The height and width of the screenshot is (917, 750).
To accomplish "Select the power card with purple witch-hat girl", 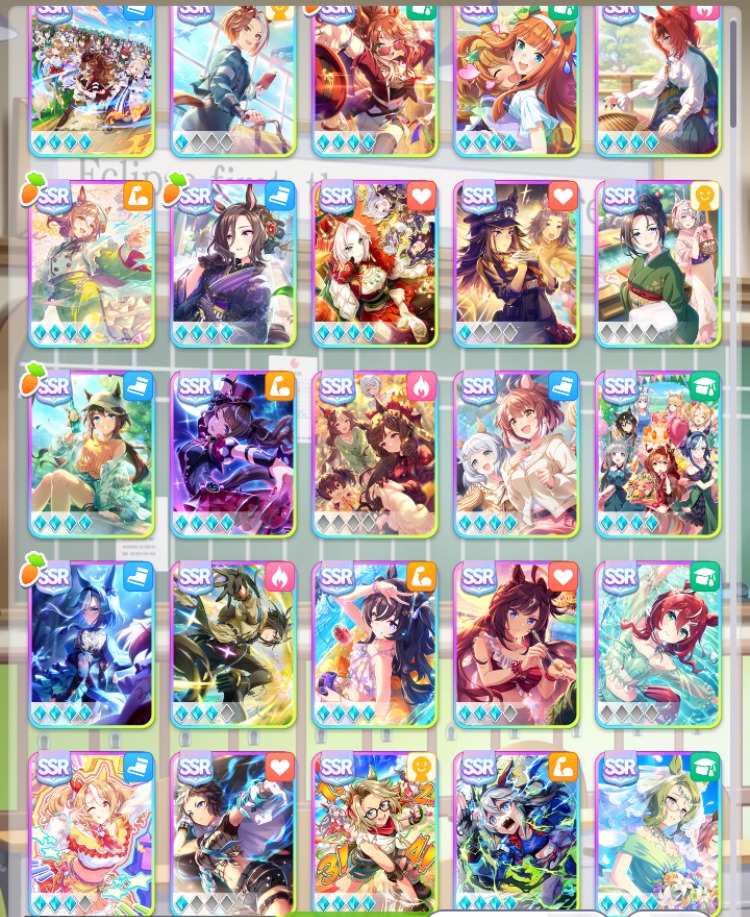I will pyautogui.click(x=233, y=454).
